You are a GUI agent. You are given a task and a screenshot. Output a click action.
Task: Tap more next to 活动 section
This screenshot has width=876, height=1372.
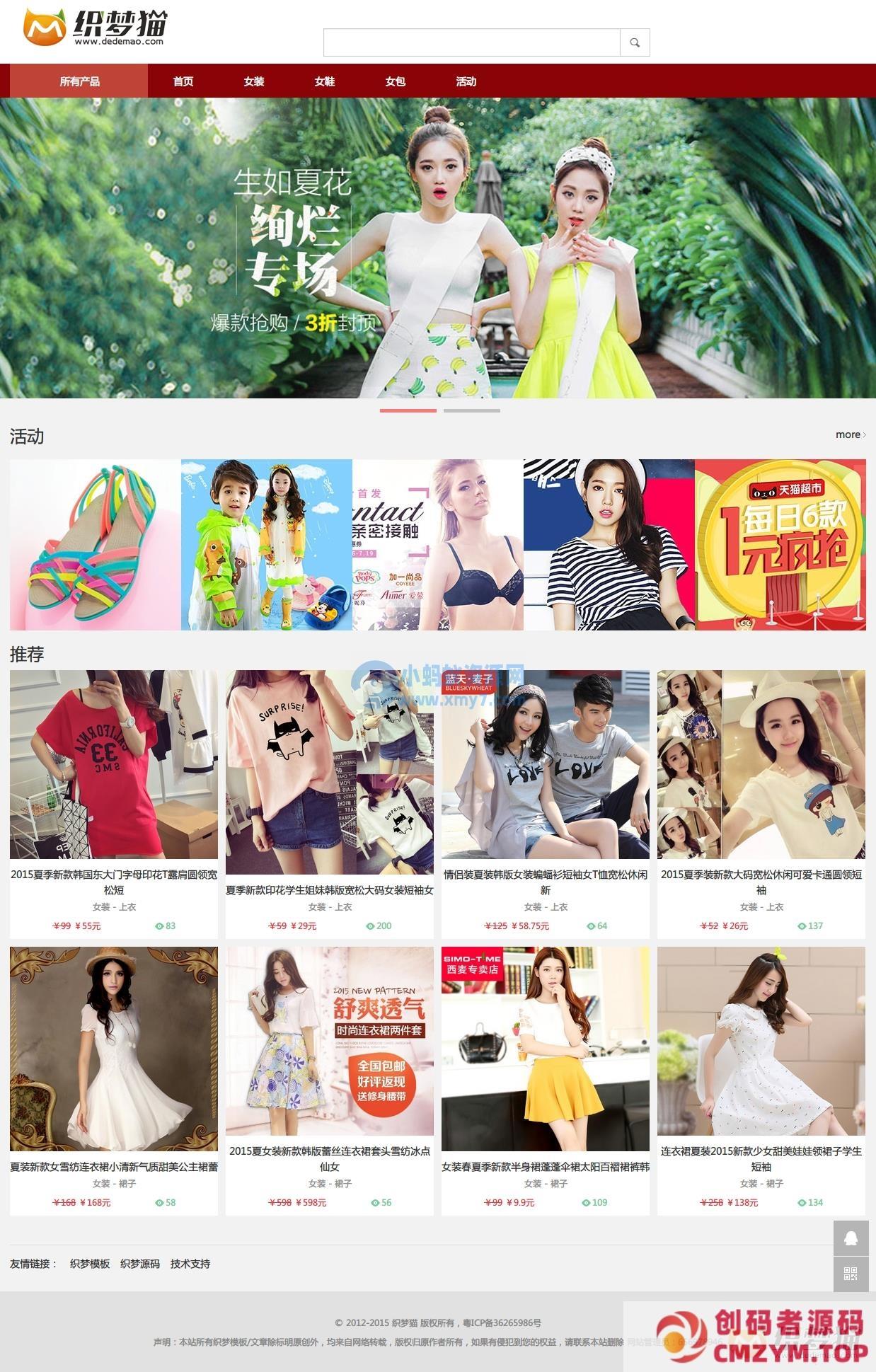[x=850, y=434]
